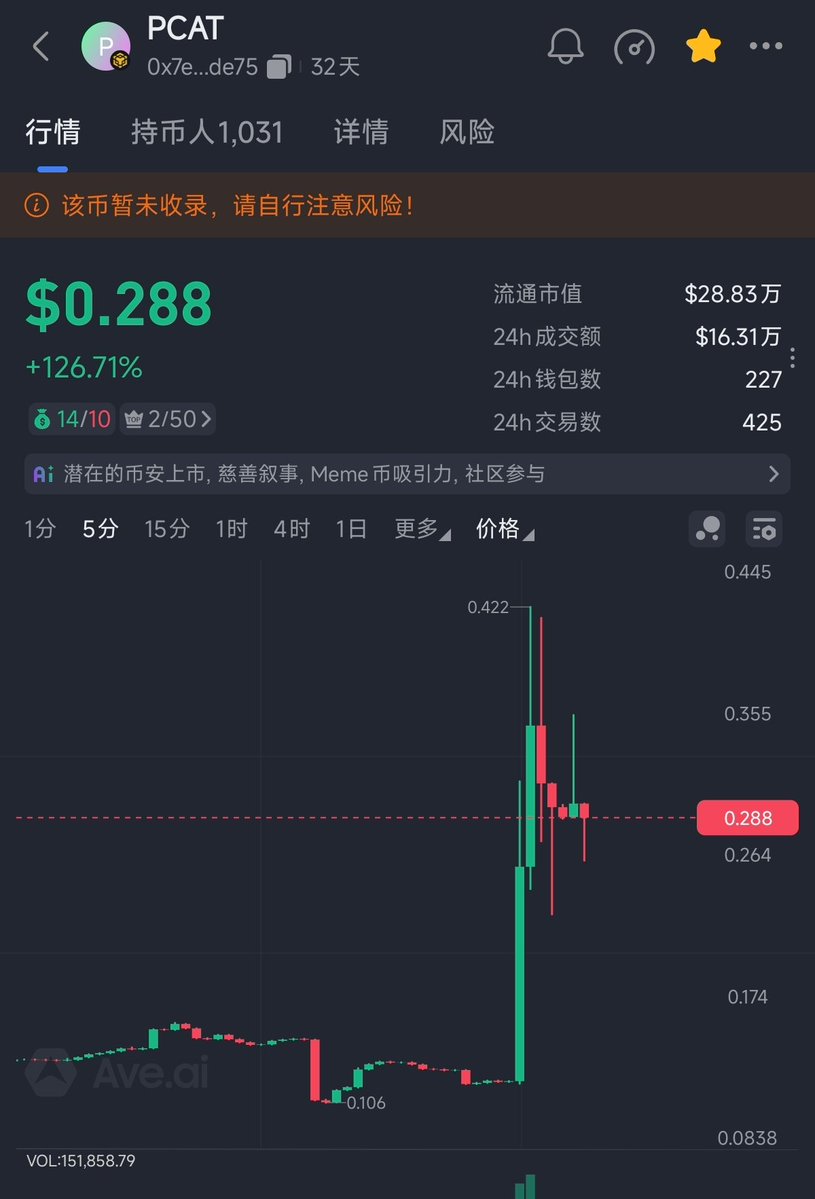815x1199 pixels.
Task: Select the 1日 chart interval
Action: click(x=351, y=529)
